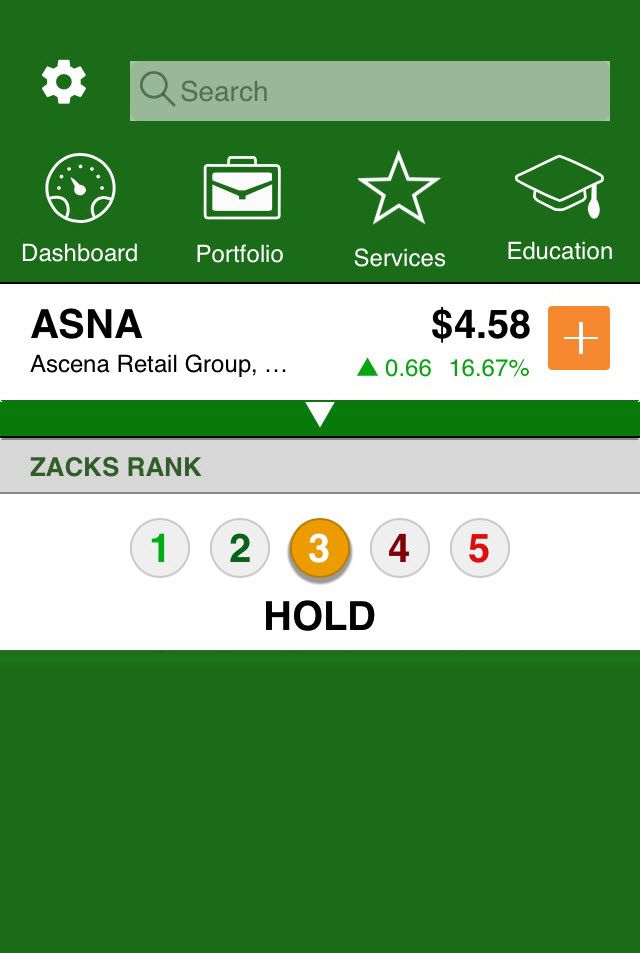The image size is (640, 953).
Task: Open Services
Action: 399,210
